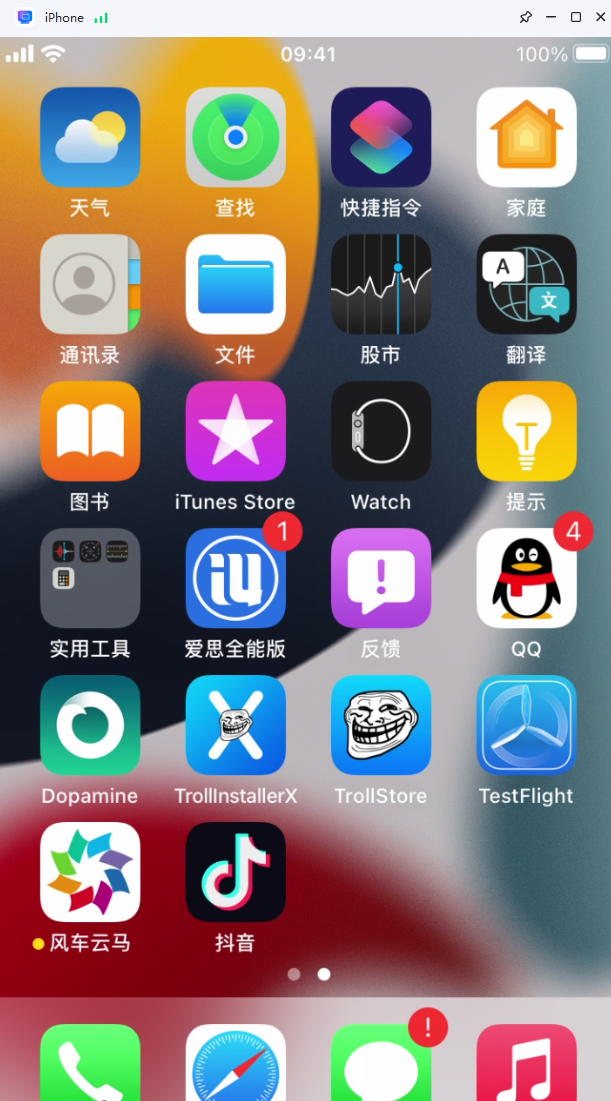Open the Dopamine app
The width and height of the screenshot is (611, 1101).
click(90, 725)
